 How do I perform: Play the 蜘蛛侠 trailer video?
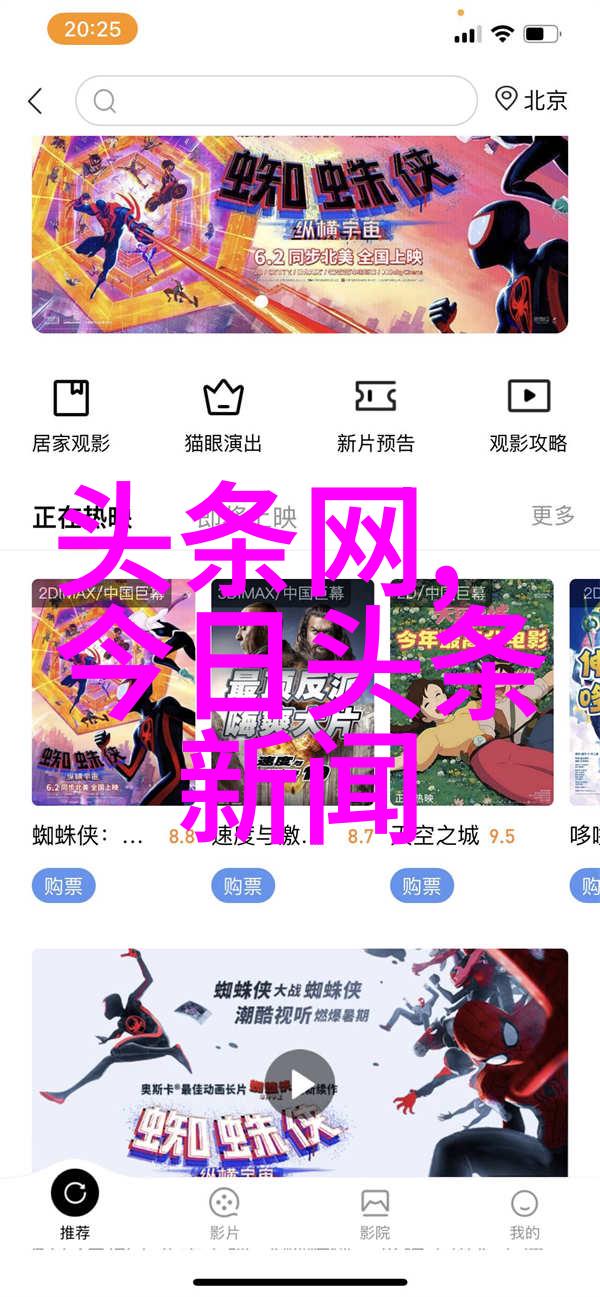point(300,1084)
